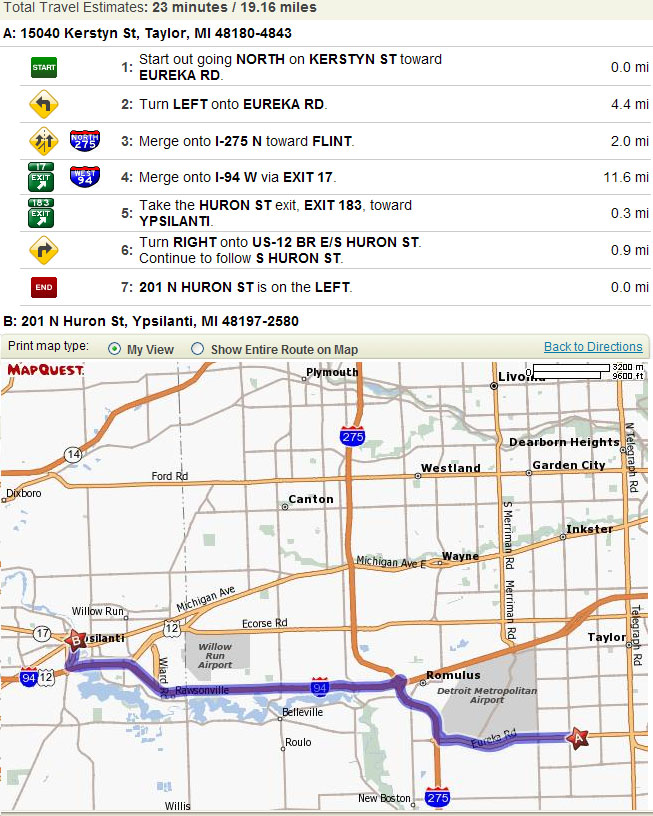Choose Show Entire Route on Map
Viewport: 653px width, 816px height.
coord(197,349)
